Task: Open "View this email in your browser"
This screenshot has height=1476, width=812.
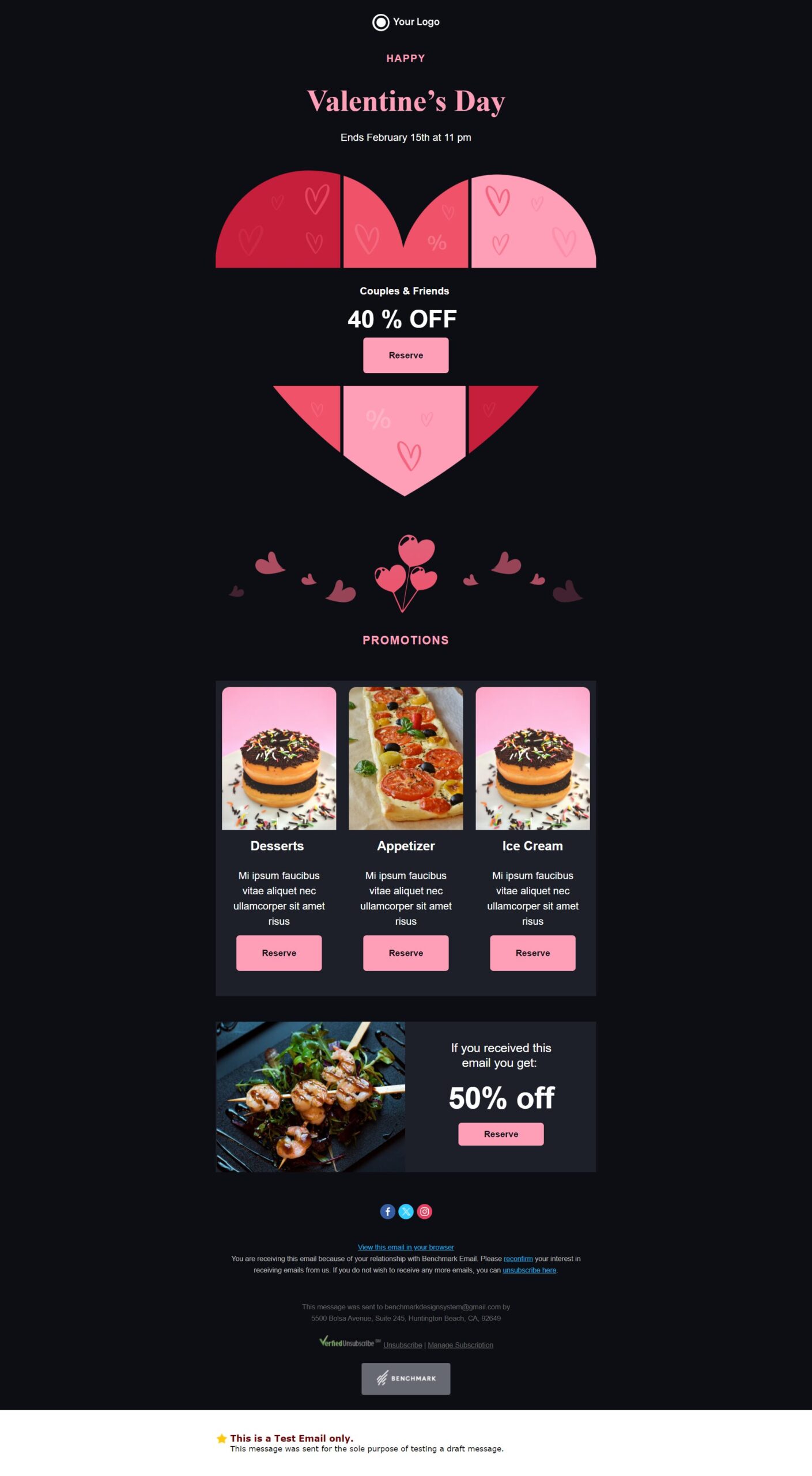Action: (406, 1247)
